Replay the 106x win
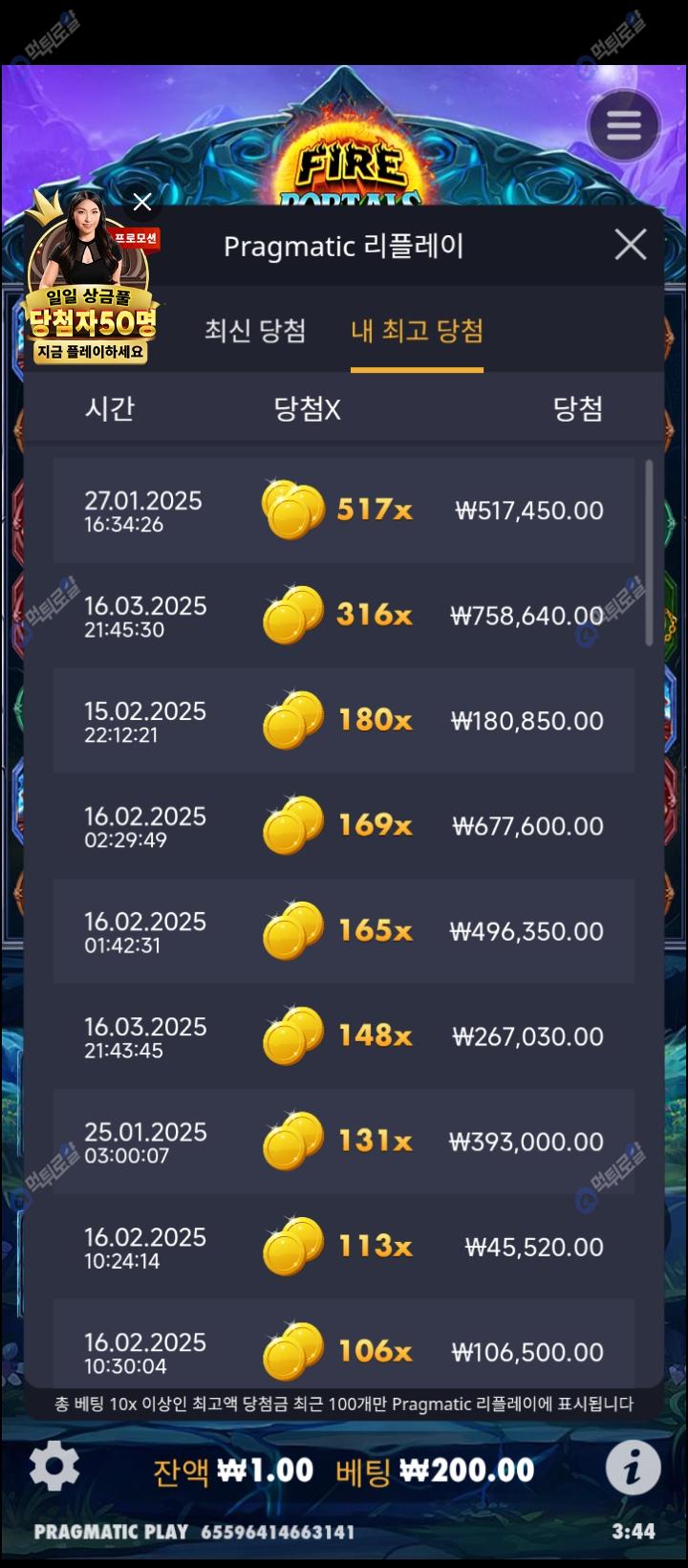Screen dimensions: 688x1568 pyautogui.click(x=344, y=1348)
